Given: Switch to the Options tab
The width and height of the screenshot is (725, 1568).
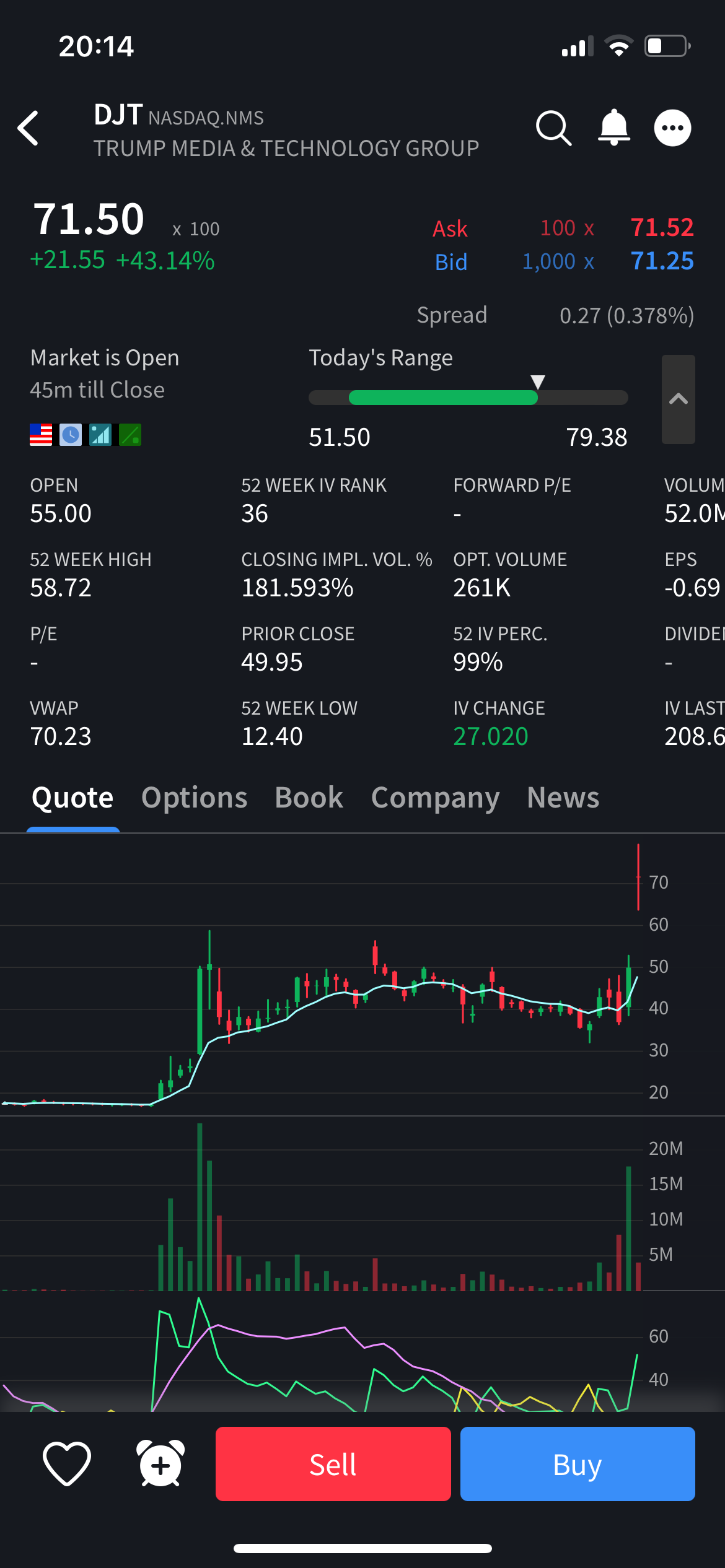Looking at the screenshot, I should (x=194, y=798).
